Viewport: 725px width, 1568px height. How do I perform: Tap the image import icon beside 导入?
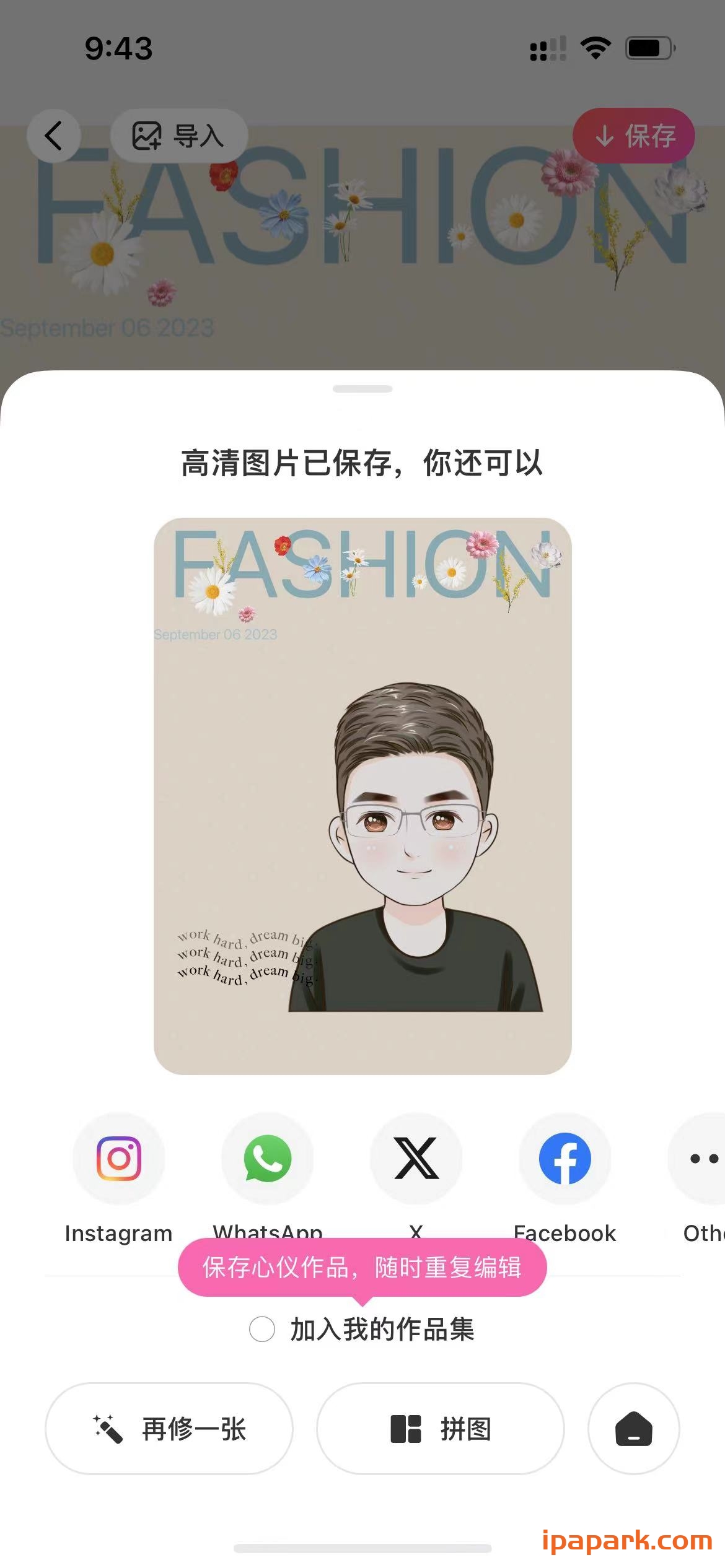point(146,136)
